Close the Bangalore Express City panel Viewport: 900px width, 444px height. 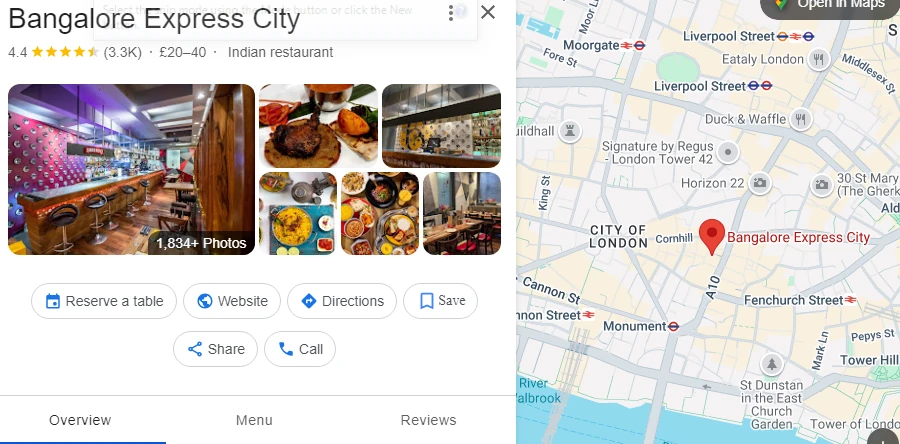[x=487, y=12]
